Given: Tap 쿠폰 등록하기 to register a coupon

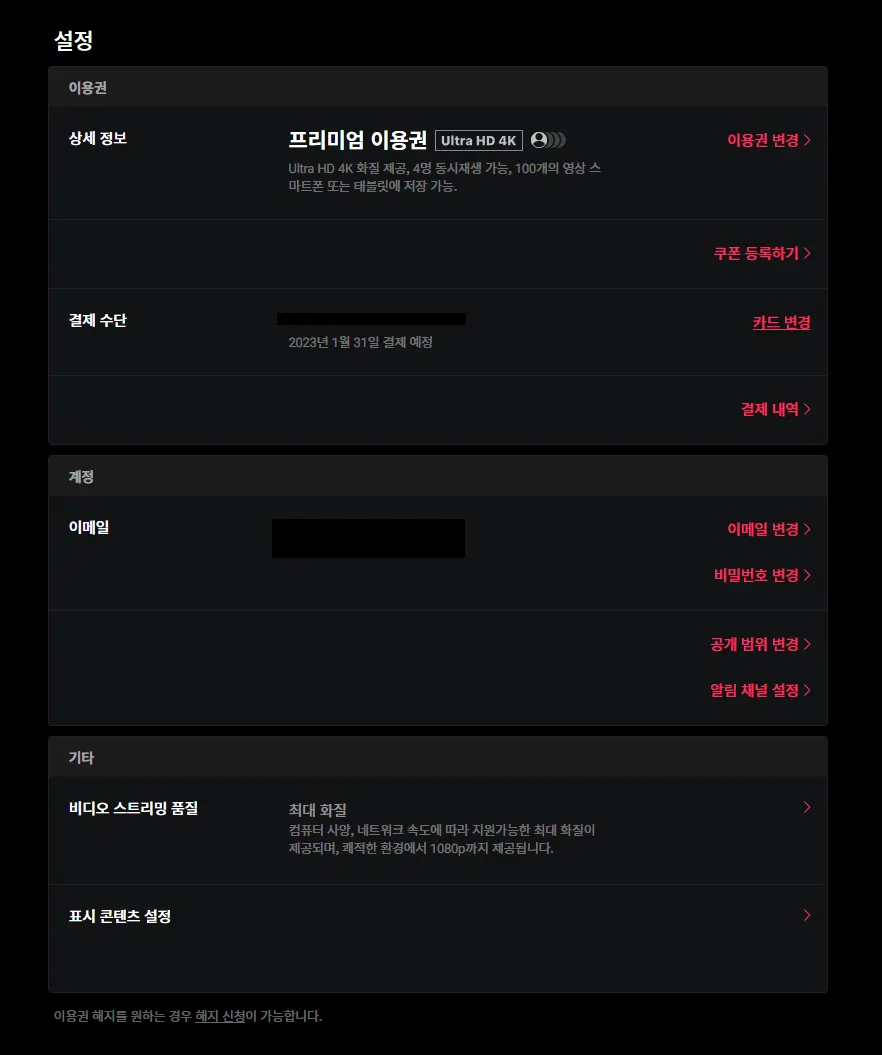Looking at the screenshot, I should pos(762,253).
